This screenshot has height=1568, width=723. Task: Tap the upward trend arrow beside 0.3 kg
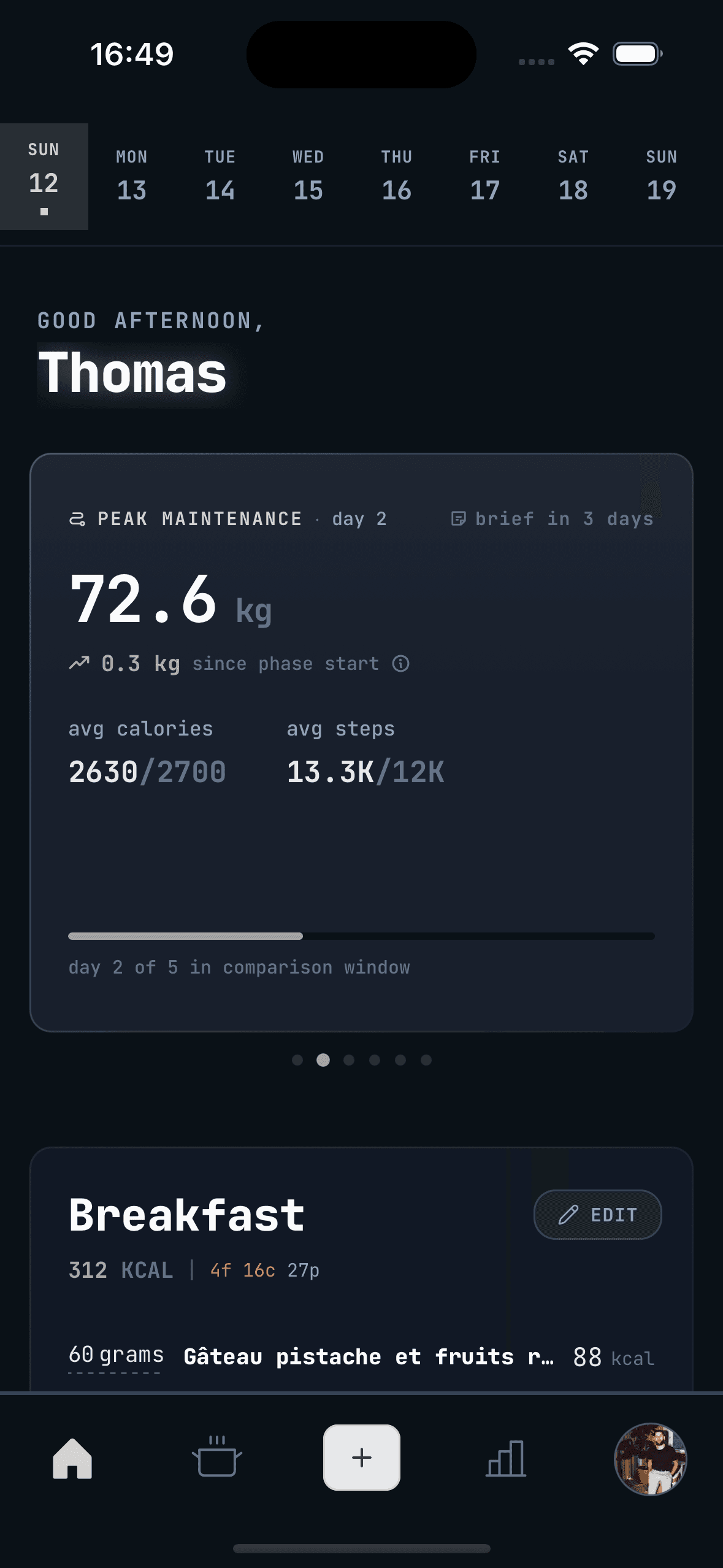(x=78, y=663)
